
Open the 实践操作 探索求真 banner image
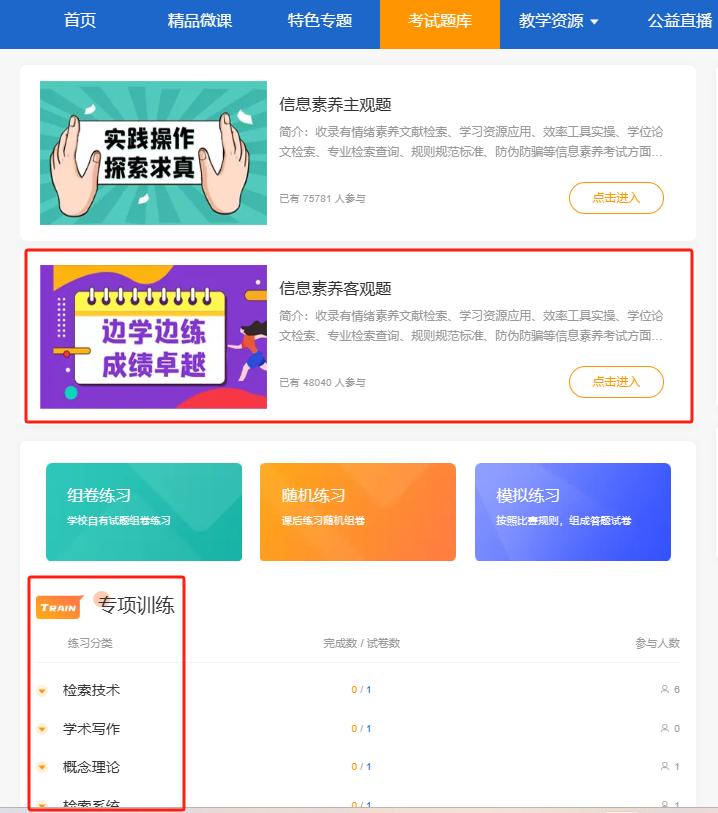153,153
